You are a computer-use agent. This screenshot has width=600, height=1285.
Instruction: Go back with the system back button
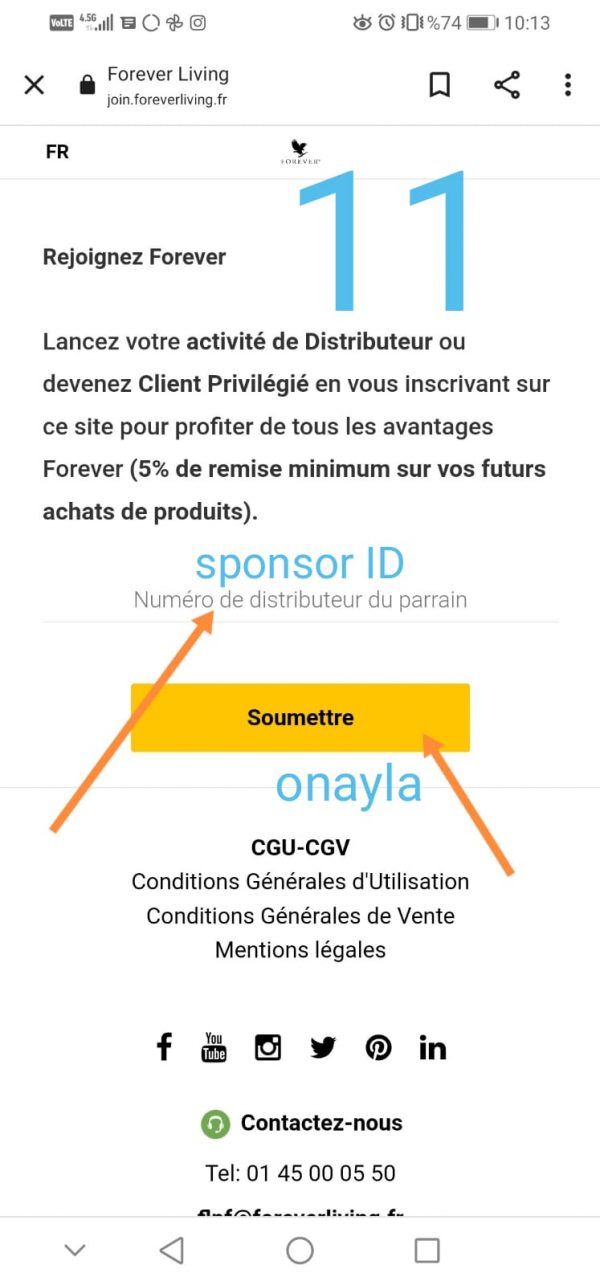pos(172,1249)
